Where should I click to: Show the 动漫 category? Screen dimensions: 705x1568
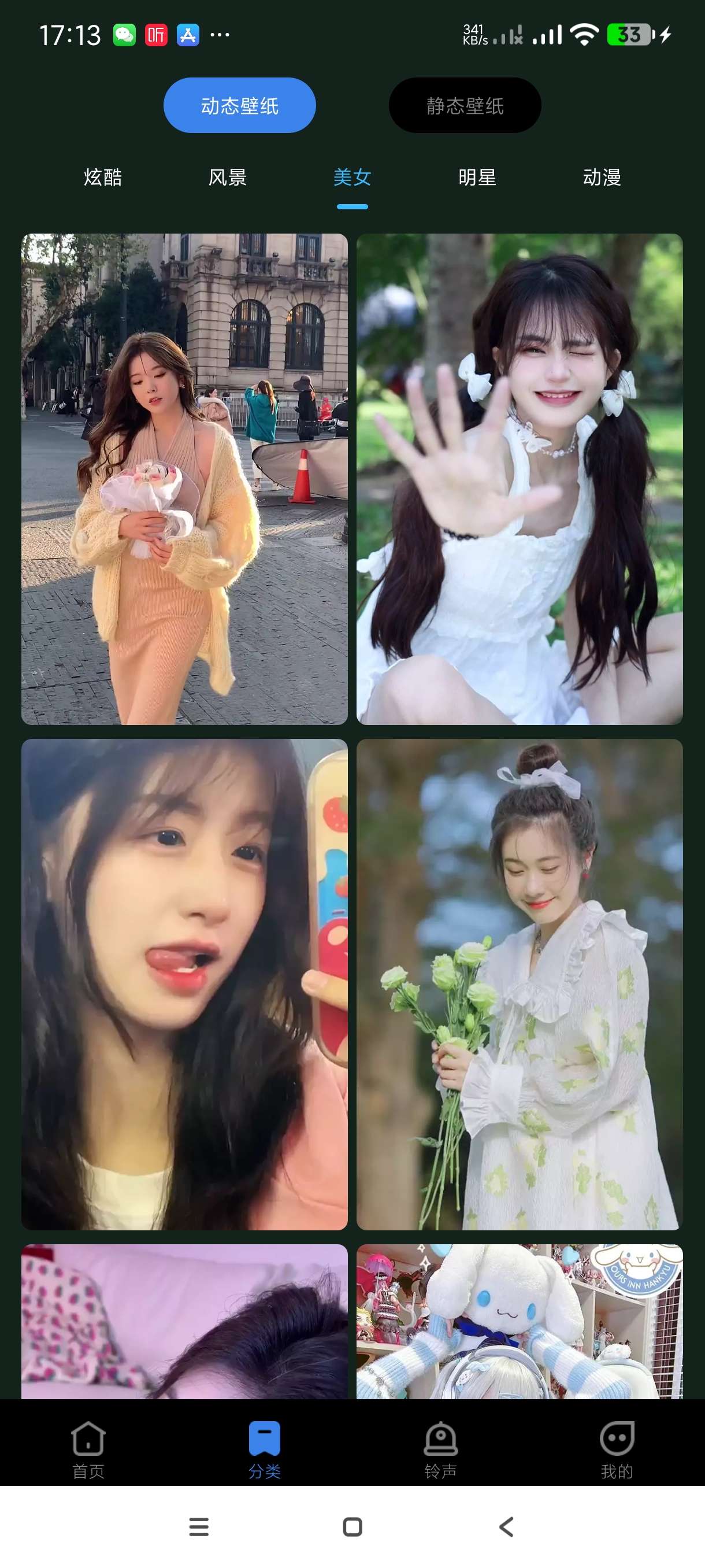[602, 177]
